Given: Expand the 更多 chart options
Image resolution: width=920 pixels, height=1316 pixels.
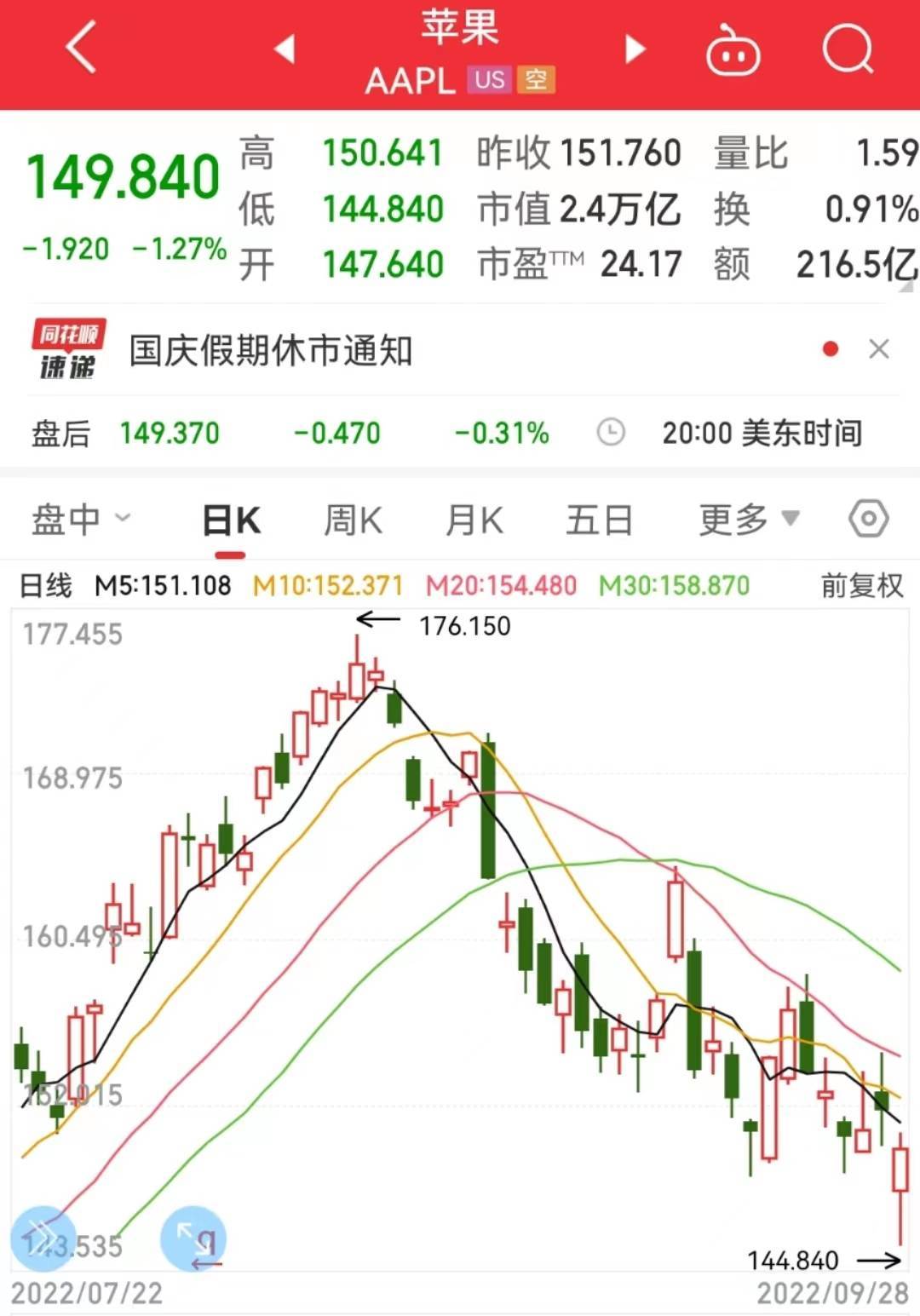Looking at the screenshot, I should (748, 519).
